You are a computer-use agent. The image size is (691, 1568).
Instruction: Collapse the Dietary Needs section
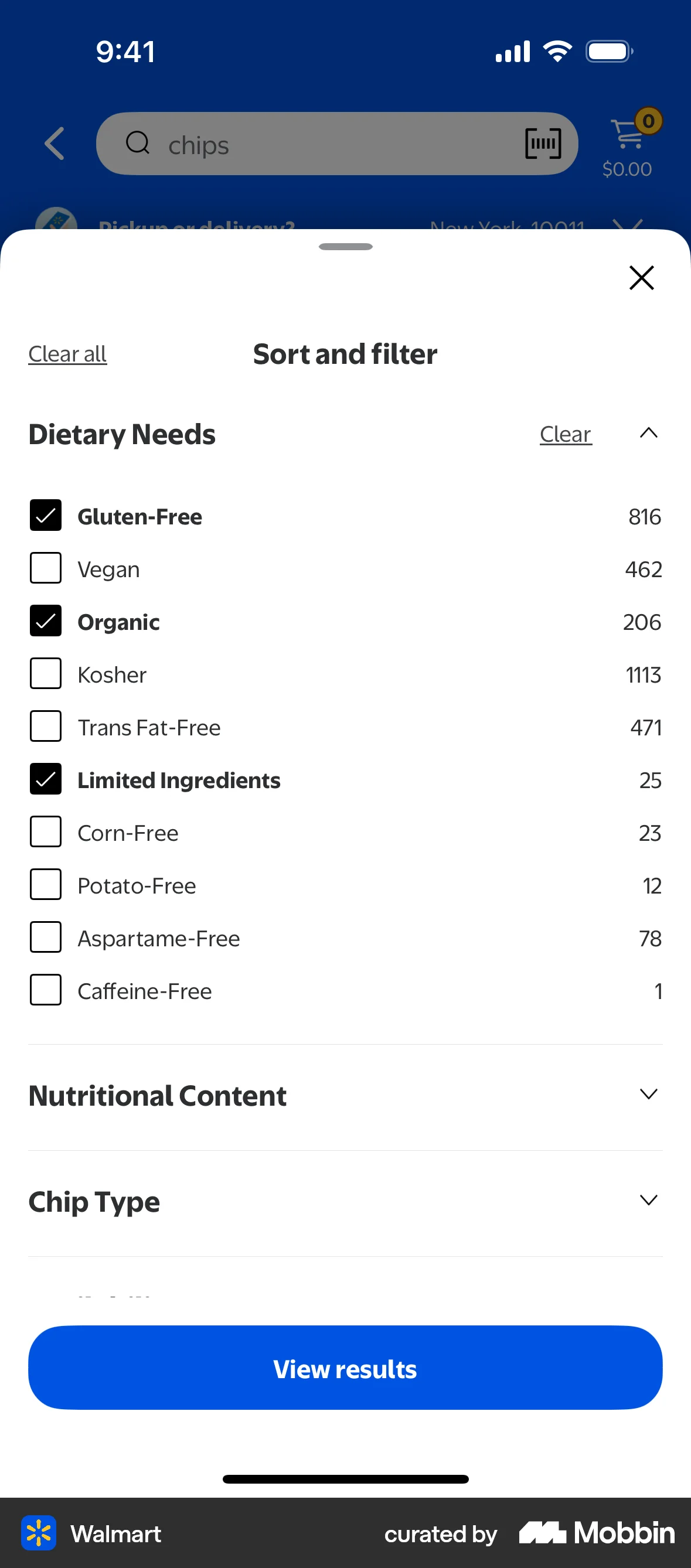coord(648,434)
